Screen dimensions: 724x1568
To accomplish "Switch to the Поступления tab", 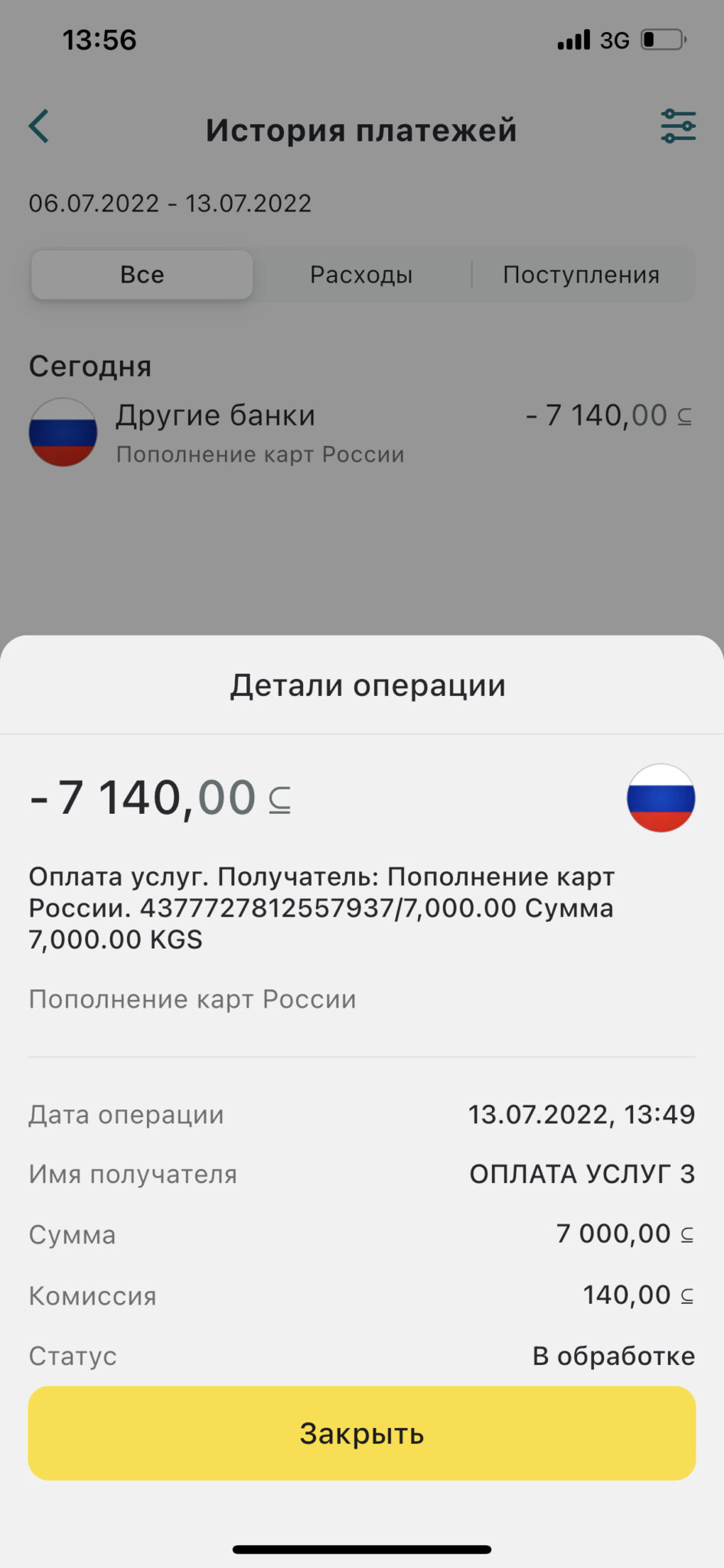I will point(582,275).
